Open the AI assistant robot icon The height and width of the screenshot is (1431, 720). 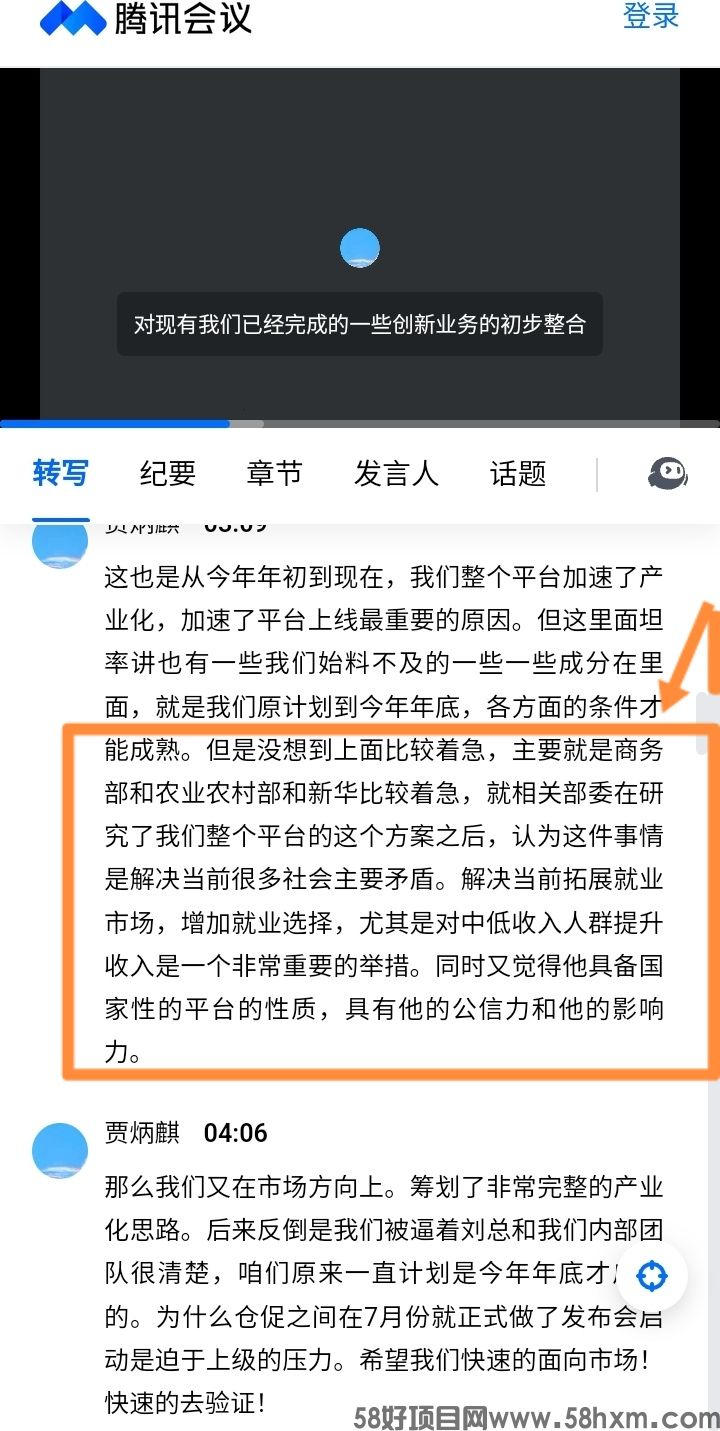pos(667,473)
